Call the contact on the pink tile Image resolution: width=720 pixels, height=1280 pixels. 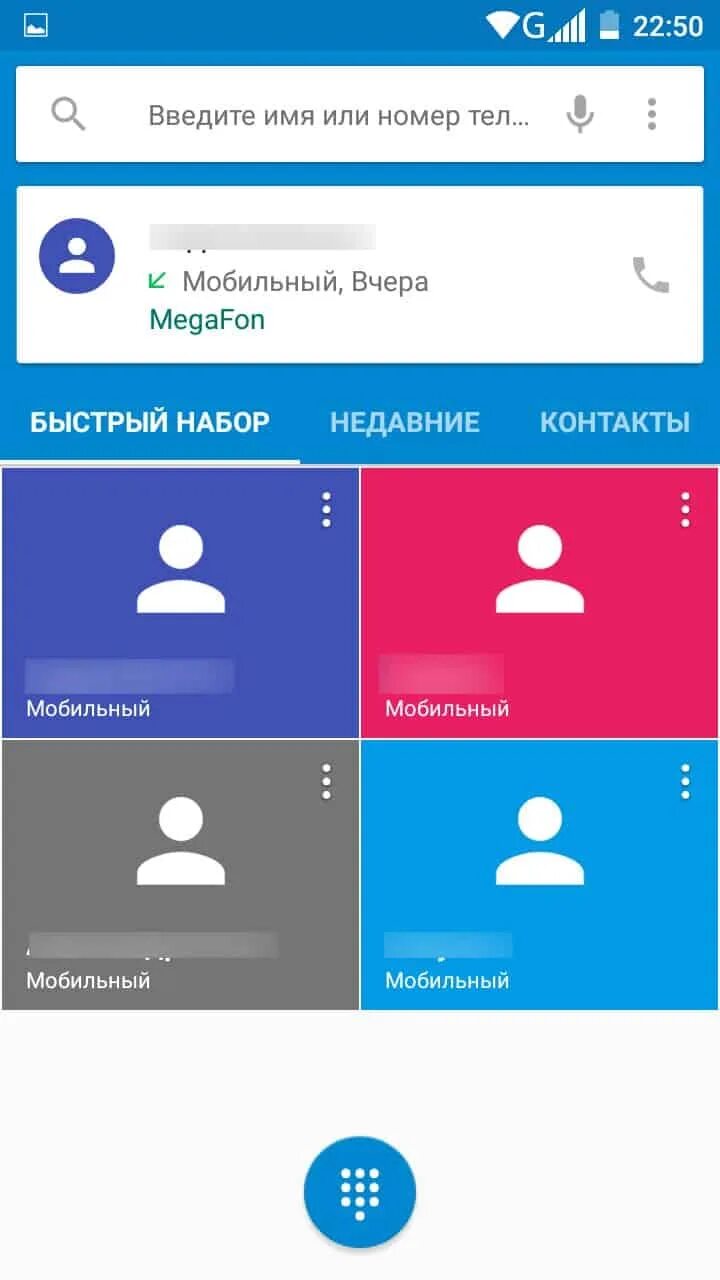coord(540,603)
